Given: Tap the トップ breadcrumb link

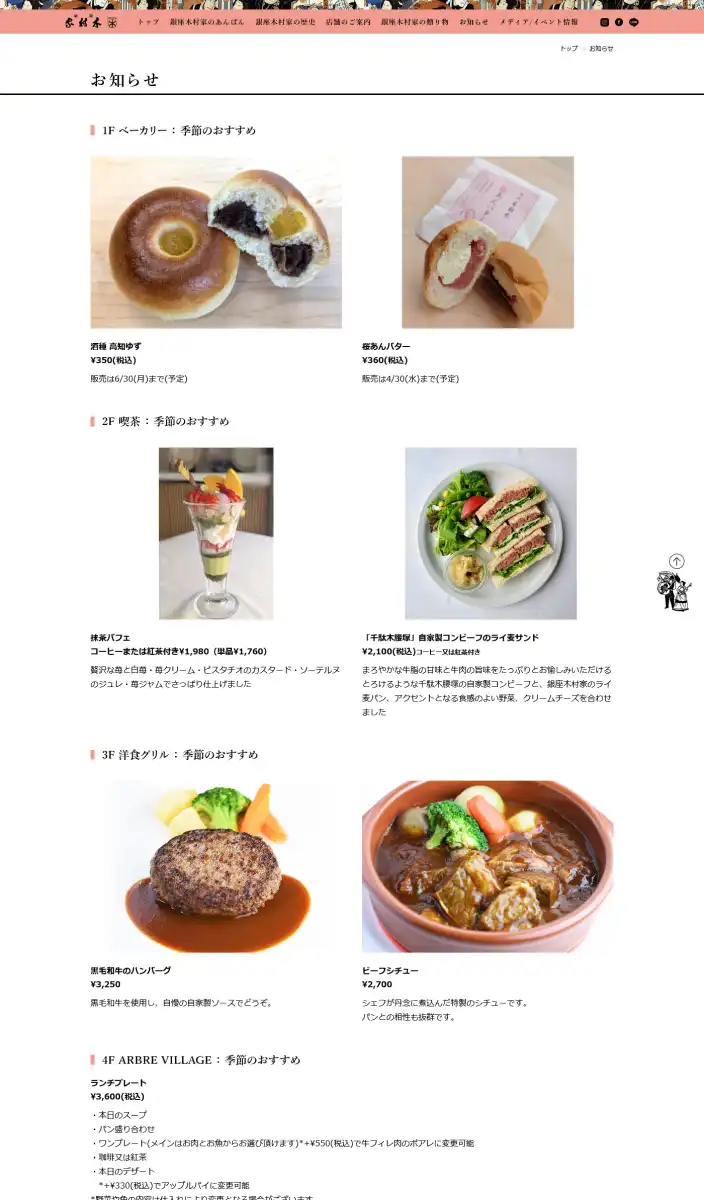Looking at the screenshot, I should pos(568,48).
